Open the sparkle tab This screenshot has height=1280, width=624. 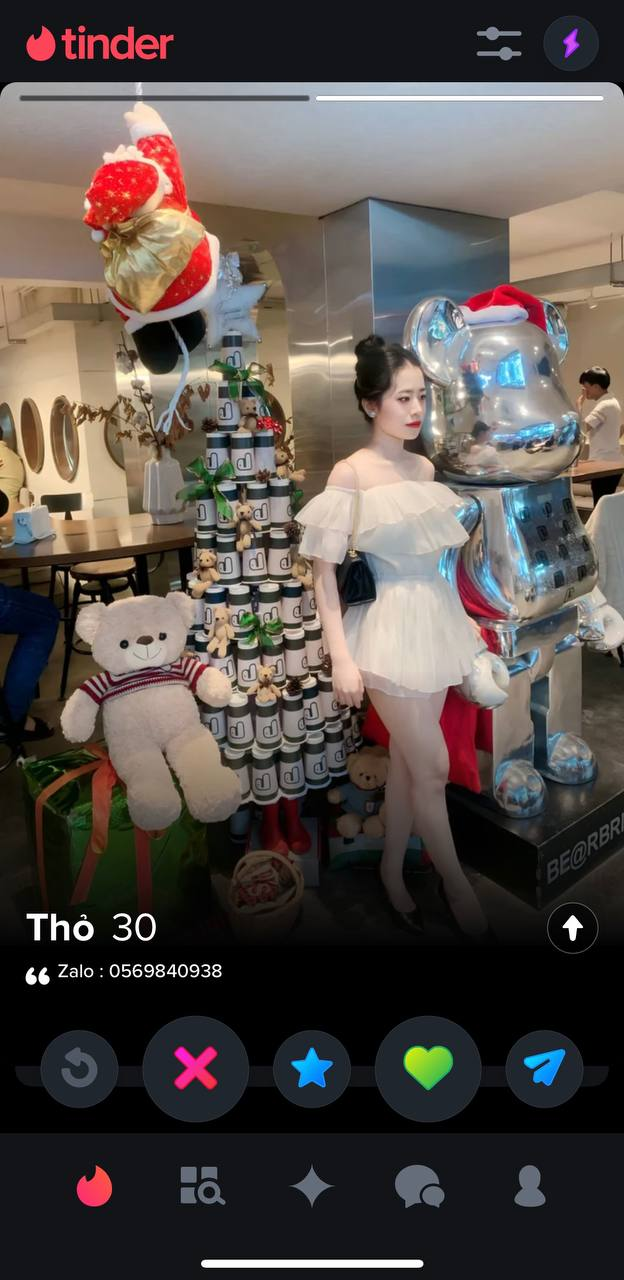click(x=311, y=1186)
